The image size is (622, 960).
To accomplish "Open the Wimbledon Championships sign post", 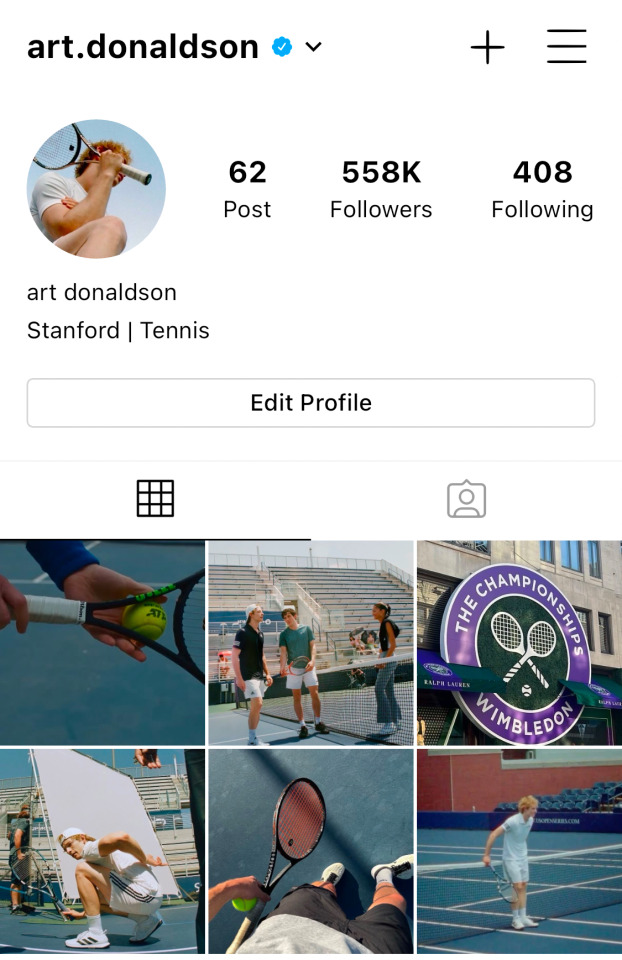I will pyautogui.click(x=519, y=643).
